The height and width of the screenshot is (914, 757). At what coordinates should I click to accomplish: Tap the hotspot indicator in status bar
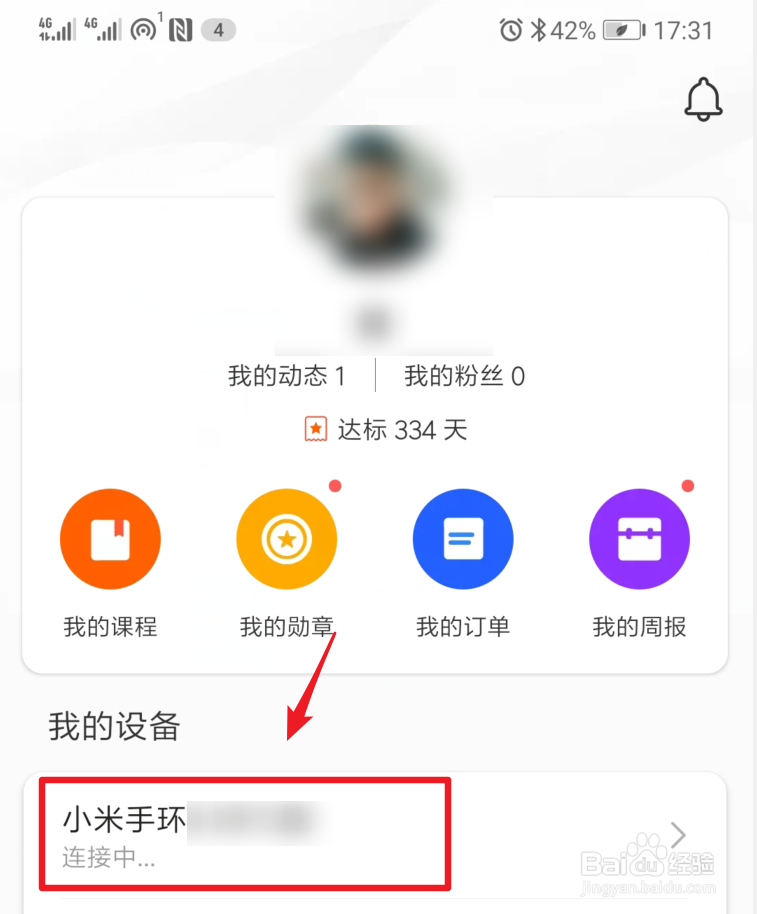pos(142,28)
